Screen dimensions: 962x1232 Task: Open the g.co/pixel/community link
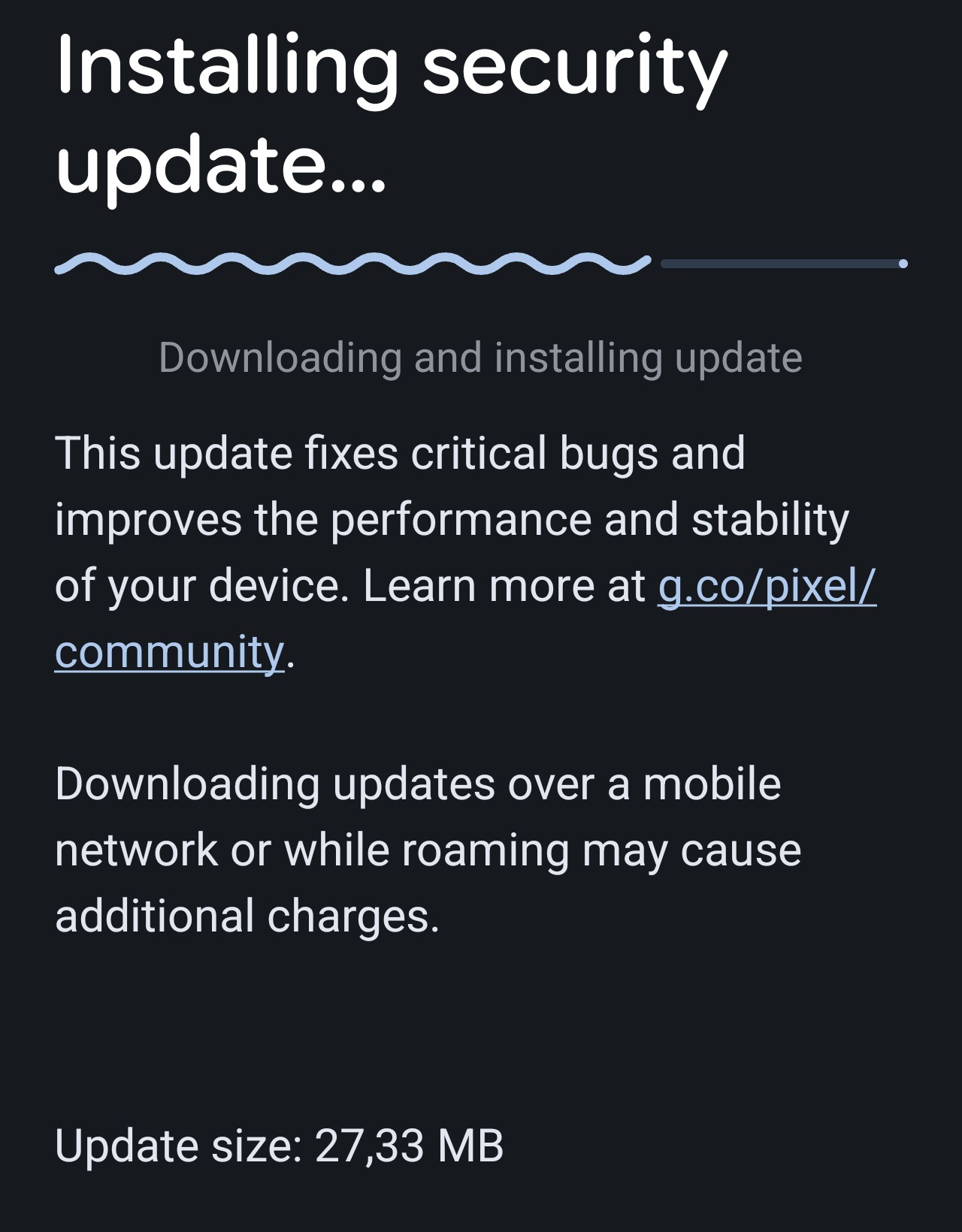tap(766, 587)
